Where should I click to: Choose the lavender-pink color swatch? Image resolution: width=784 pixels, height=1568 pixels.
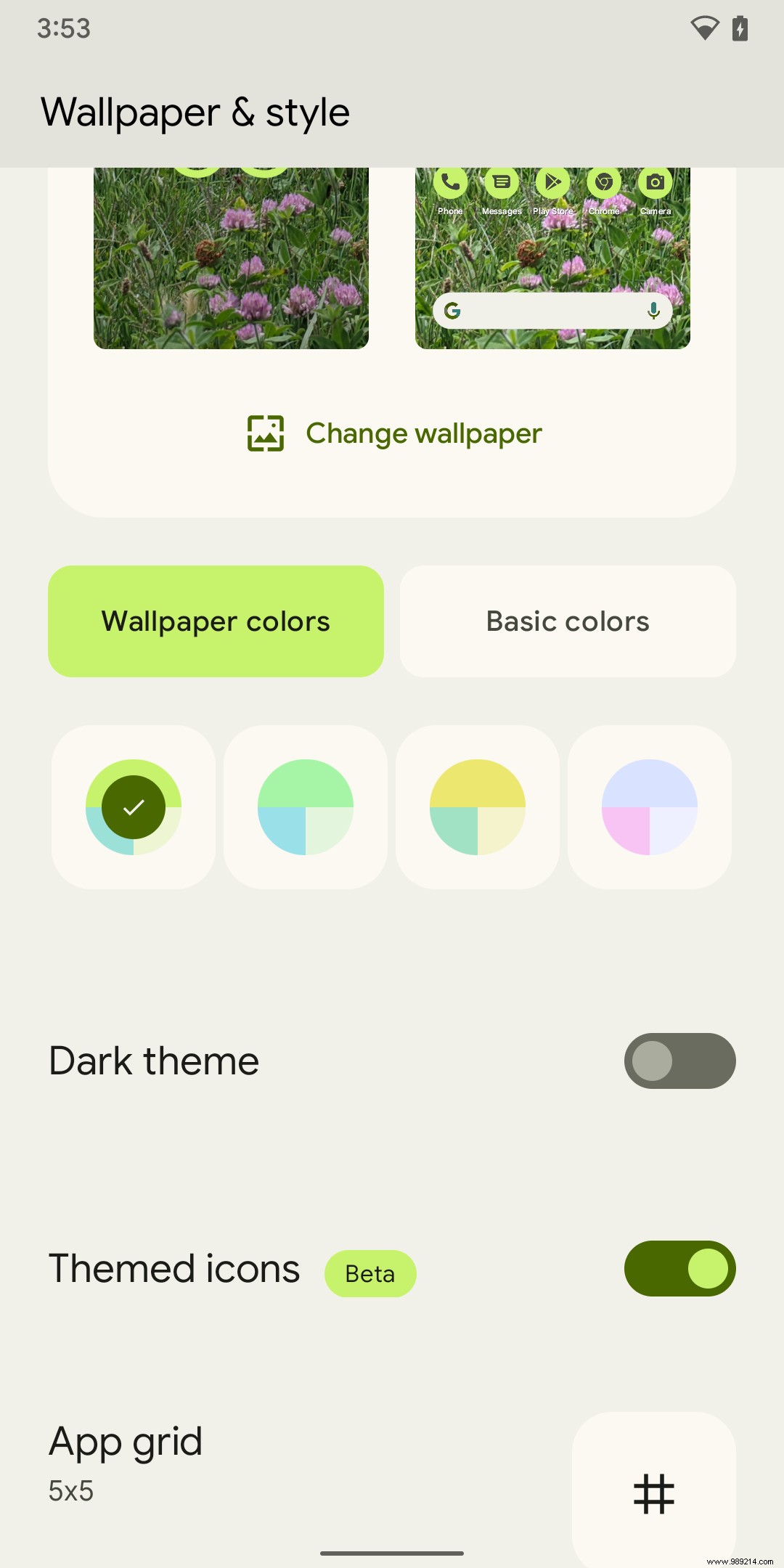pos(649,807)
